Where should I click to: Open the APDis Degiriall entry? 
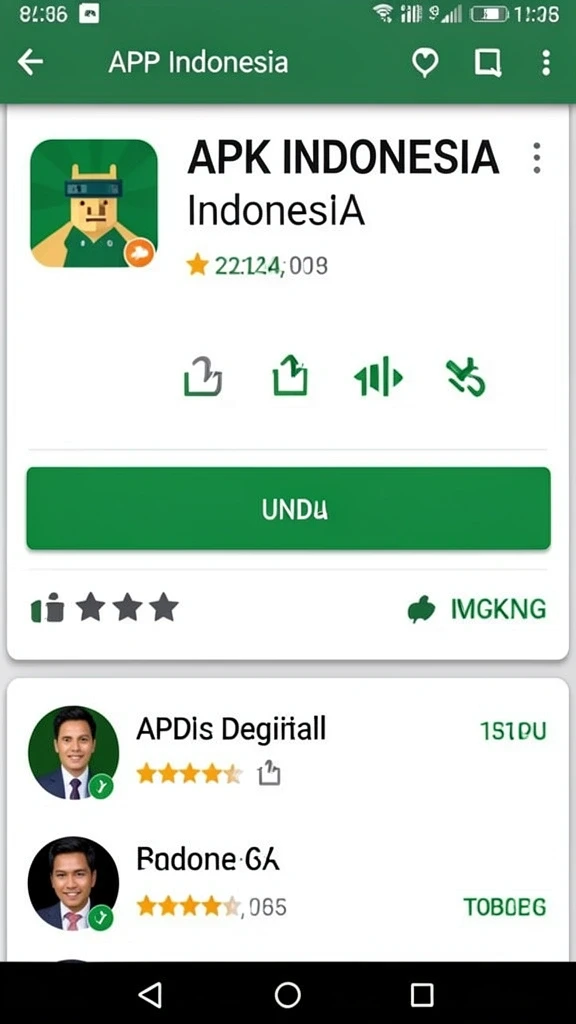click(x=287, y=752)
